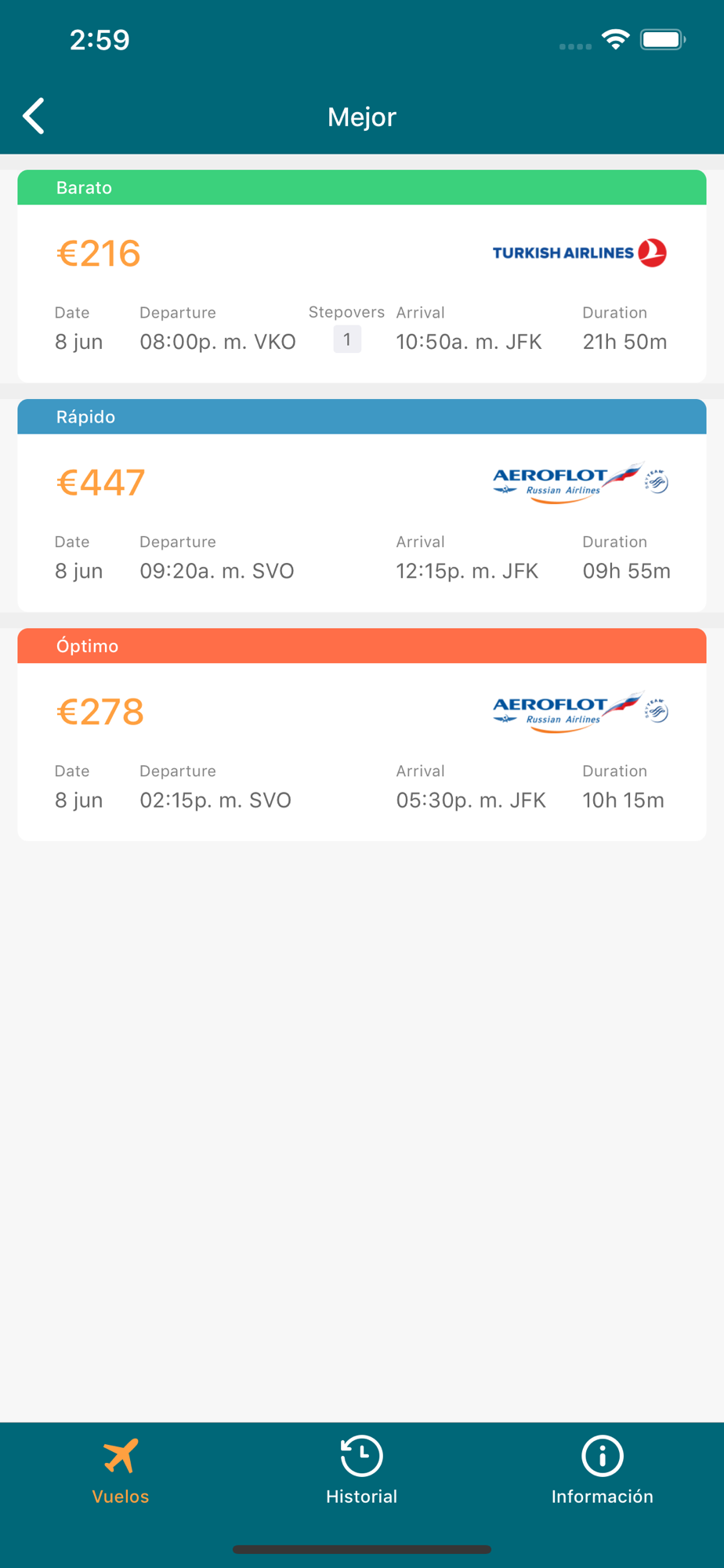Go back using the top-left arrow
This screenshot has height=1568, width=724.
[x=34, y=117]
